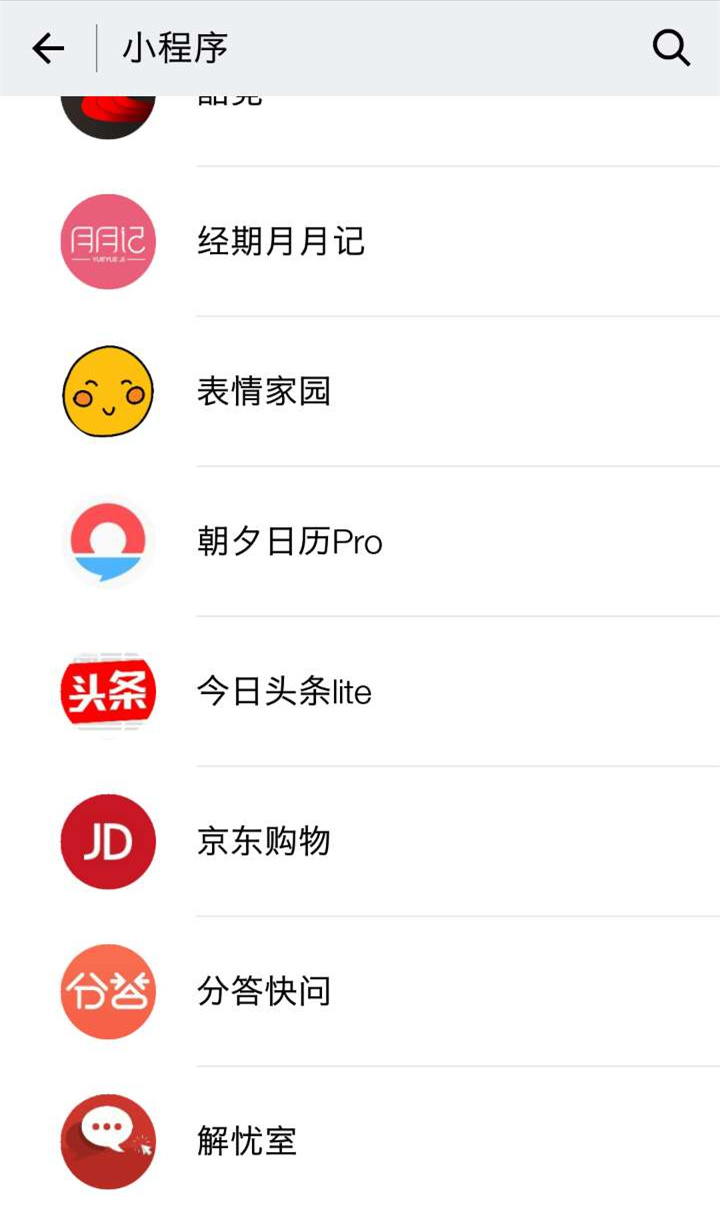Open the 表情家园 mini program
Screen dimensions: 720x1212
click(x=264, y=391)
